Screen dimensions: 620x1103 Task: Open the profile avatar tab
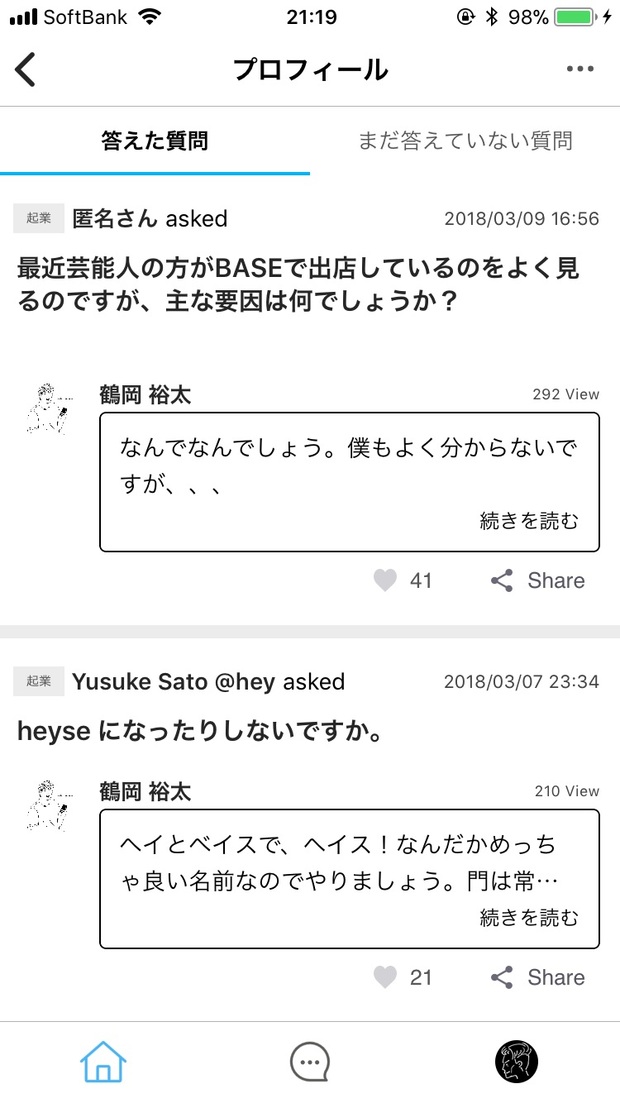pyautogui.click(x=516, y=1061)
